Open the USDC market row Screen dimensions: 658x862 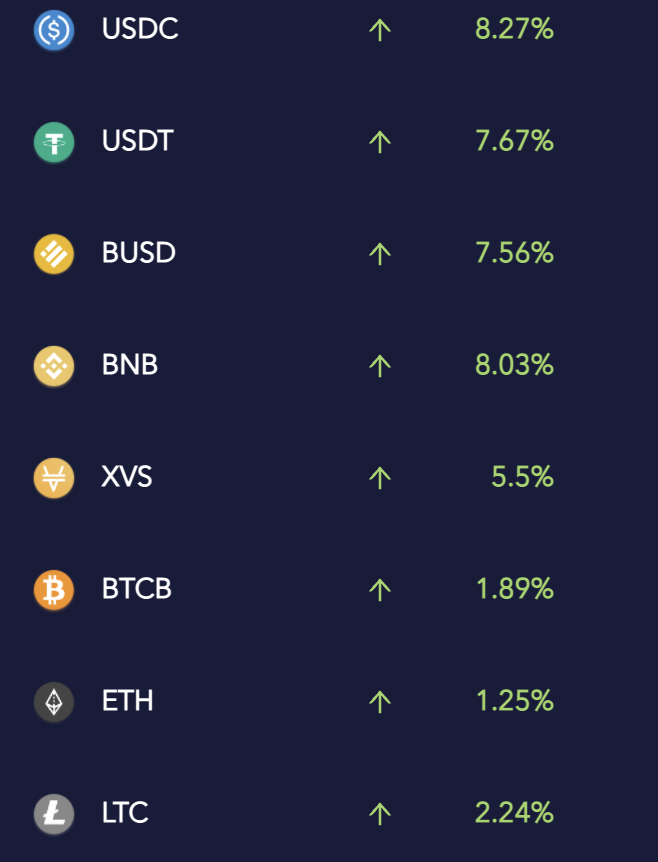click(140, 29)
